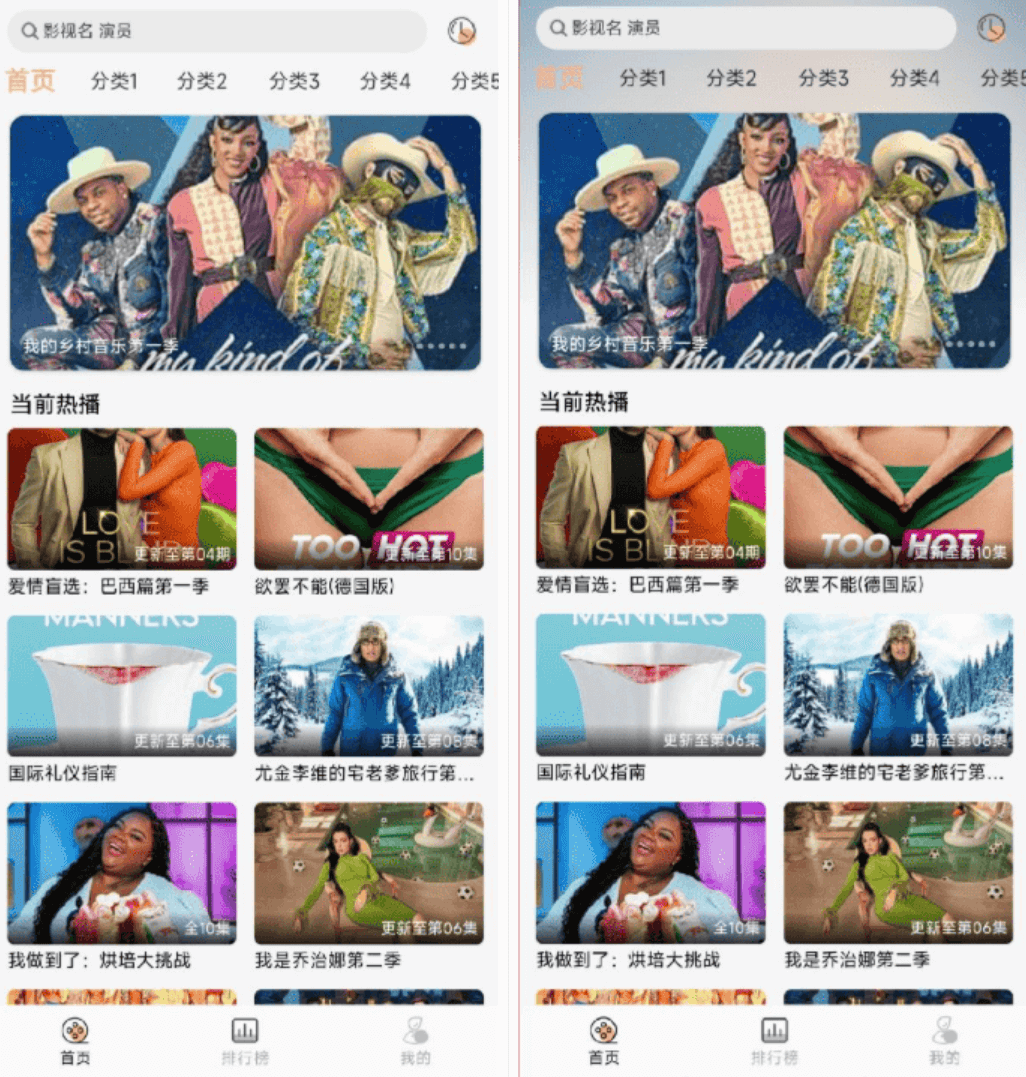Tap the search magnifier icon

click(28, 32)
